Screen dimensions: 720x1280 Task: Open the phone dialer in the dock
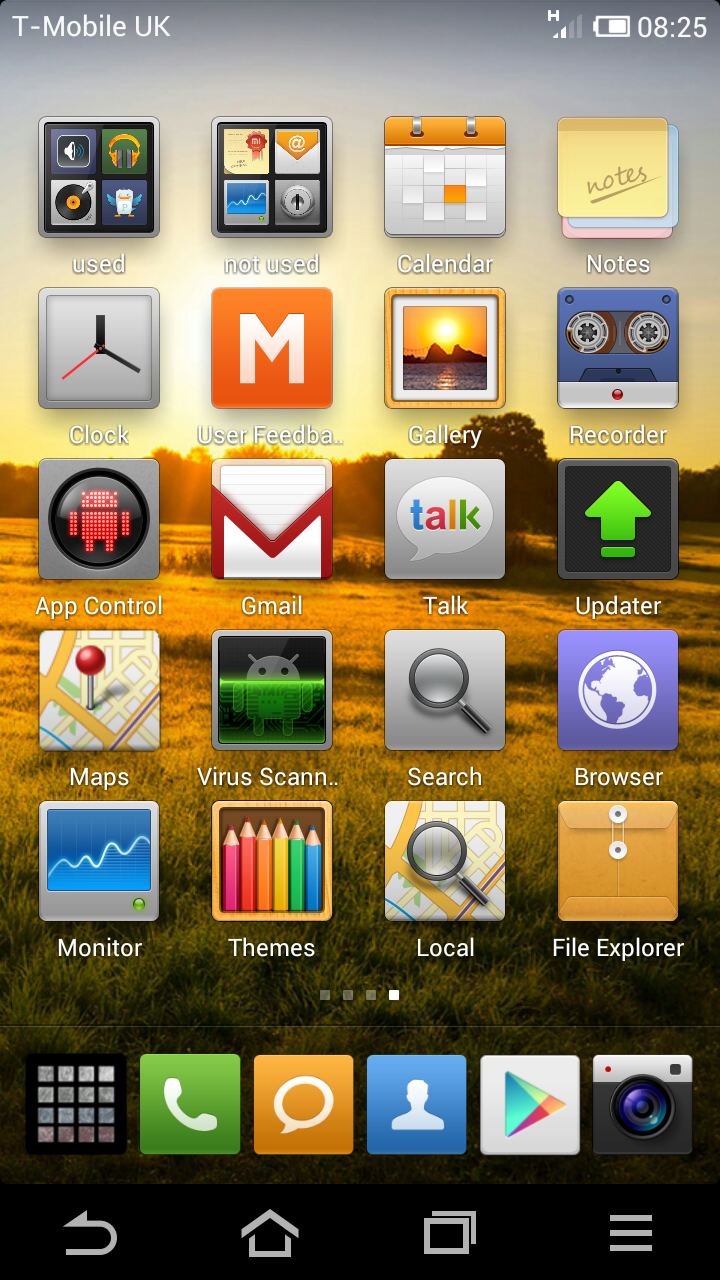coord(190,1105)
